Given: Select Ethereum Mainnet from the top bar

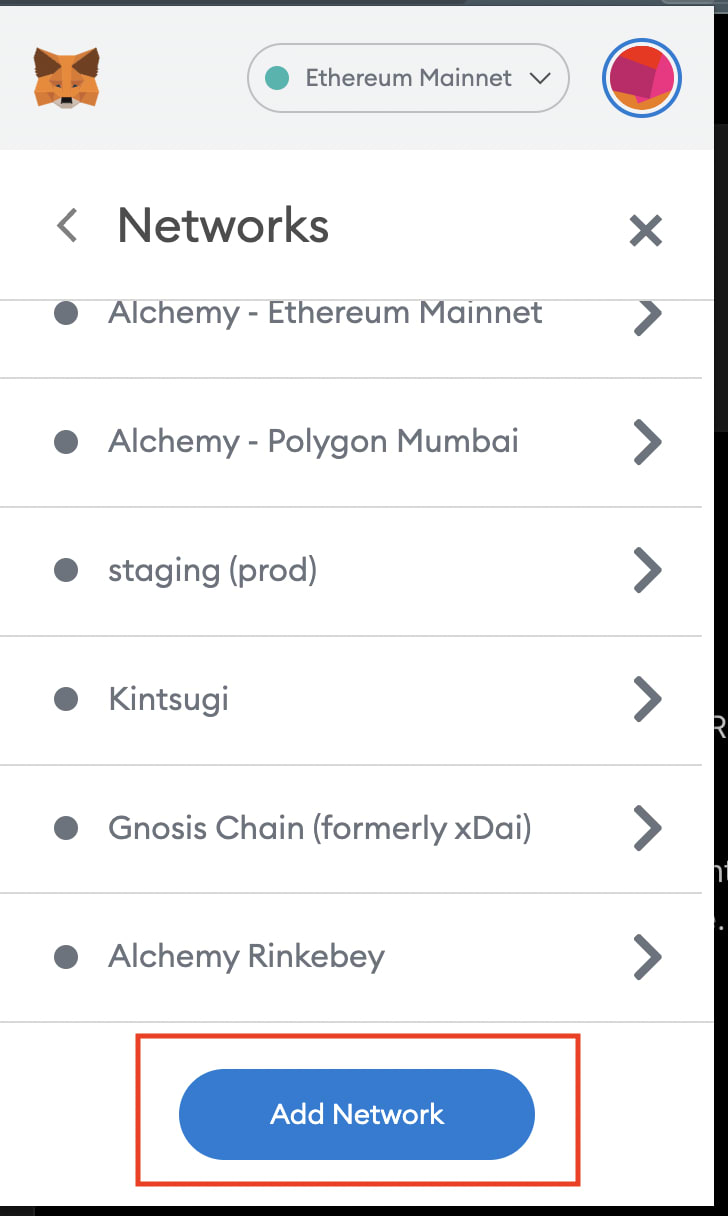Looking at the screenshot, I should tap(408, 78).
